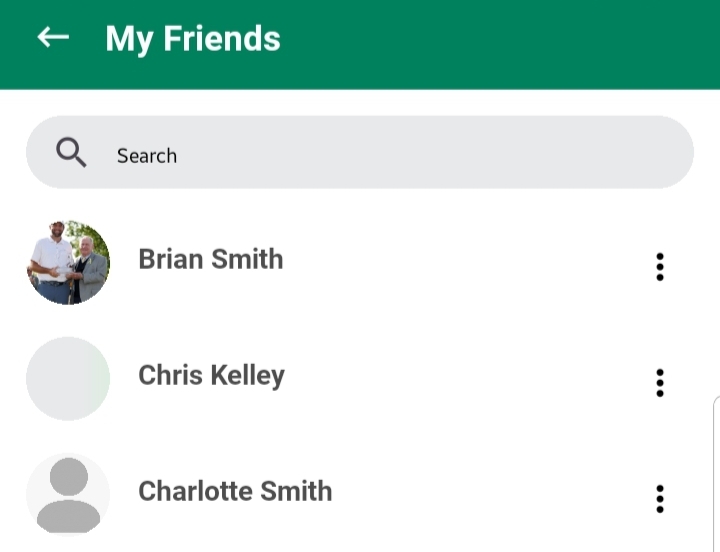720x552 pixels.
Task: Show the overflow menu for Chris Kelley
Action: point(660,383)
